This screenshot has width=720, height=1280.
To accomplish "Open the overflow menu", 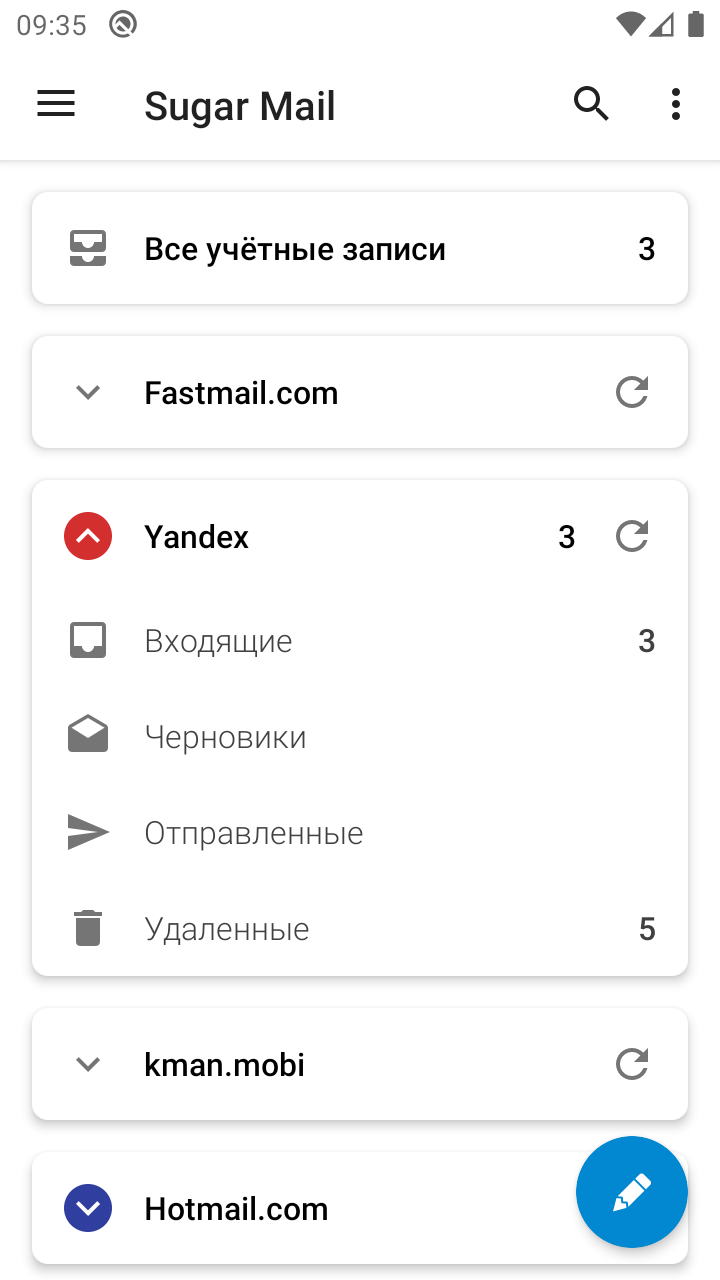I will click(676, 104).
